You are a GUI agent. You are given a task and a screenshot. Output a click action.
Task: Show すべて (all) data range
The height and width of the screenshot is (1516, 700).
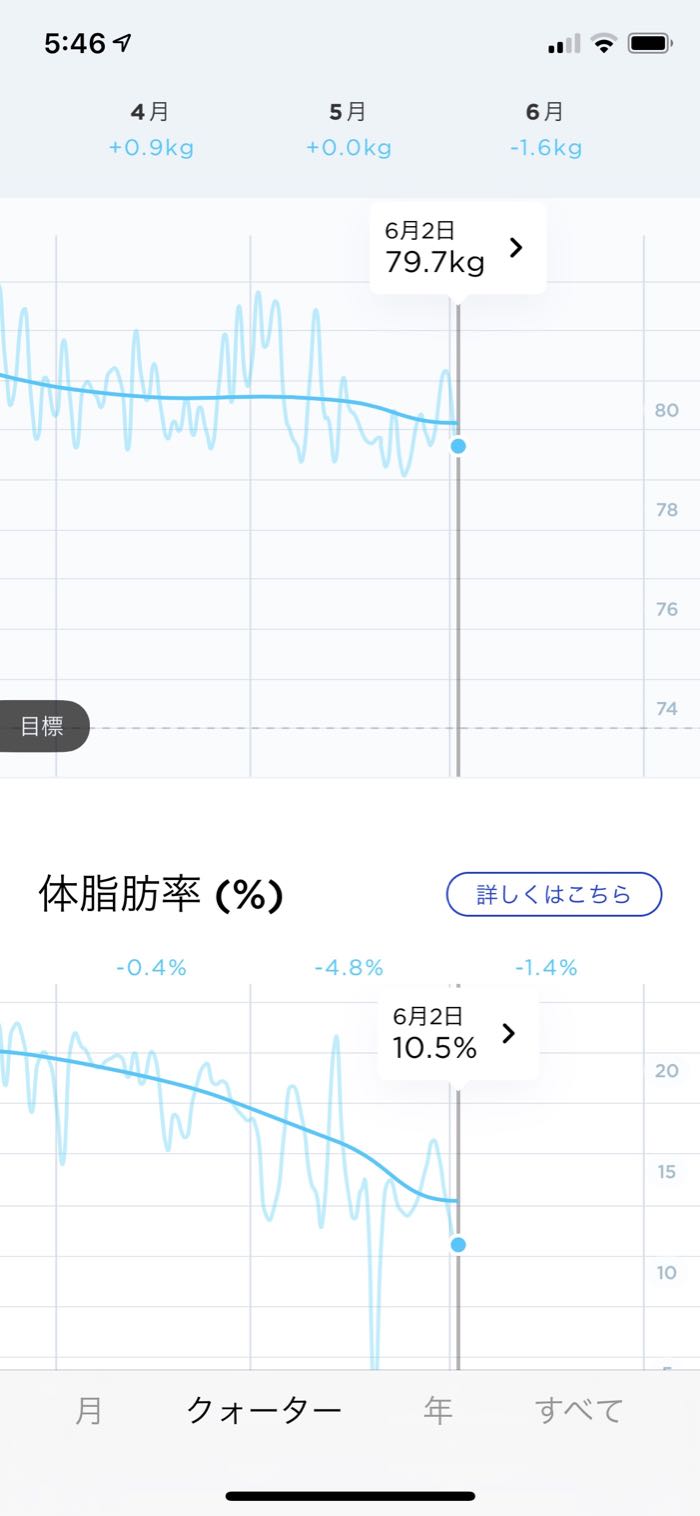(x=579, y=1410)
